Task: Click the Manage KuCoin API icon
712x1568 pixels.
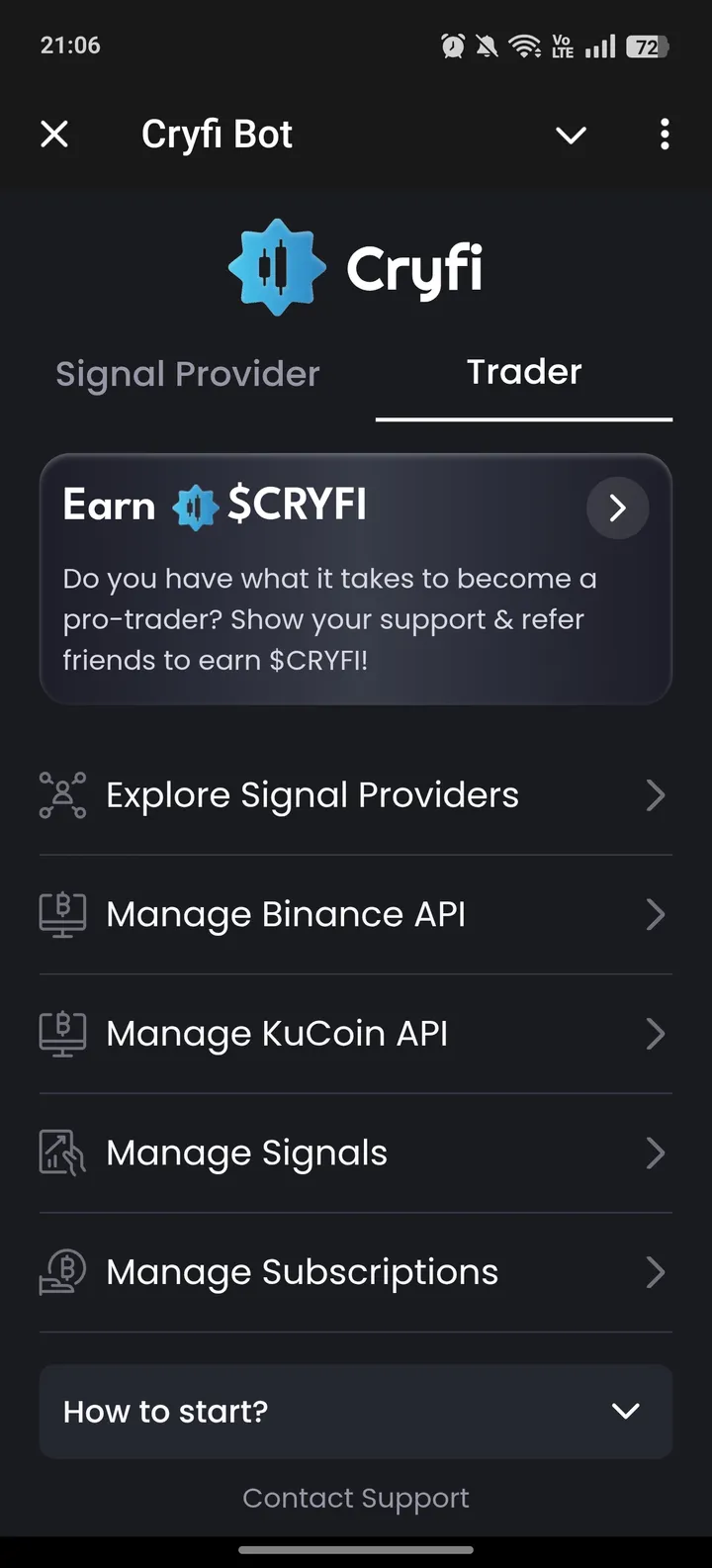Action: point(62,1033)
